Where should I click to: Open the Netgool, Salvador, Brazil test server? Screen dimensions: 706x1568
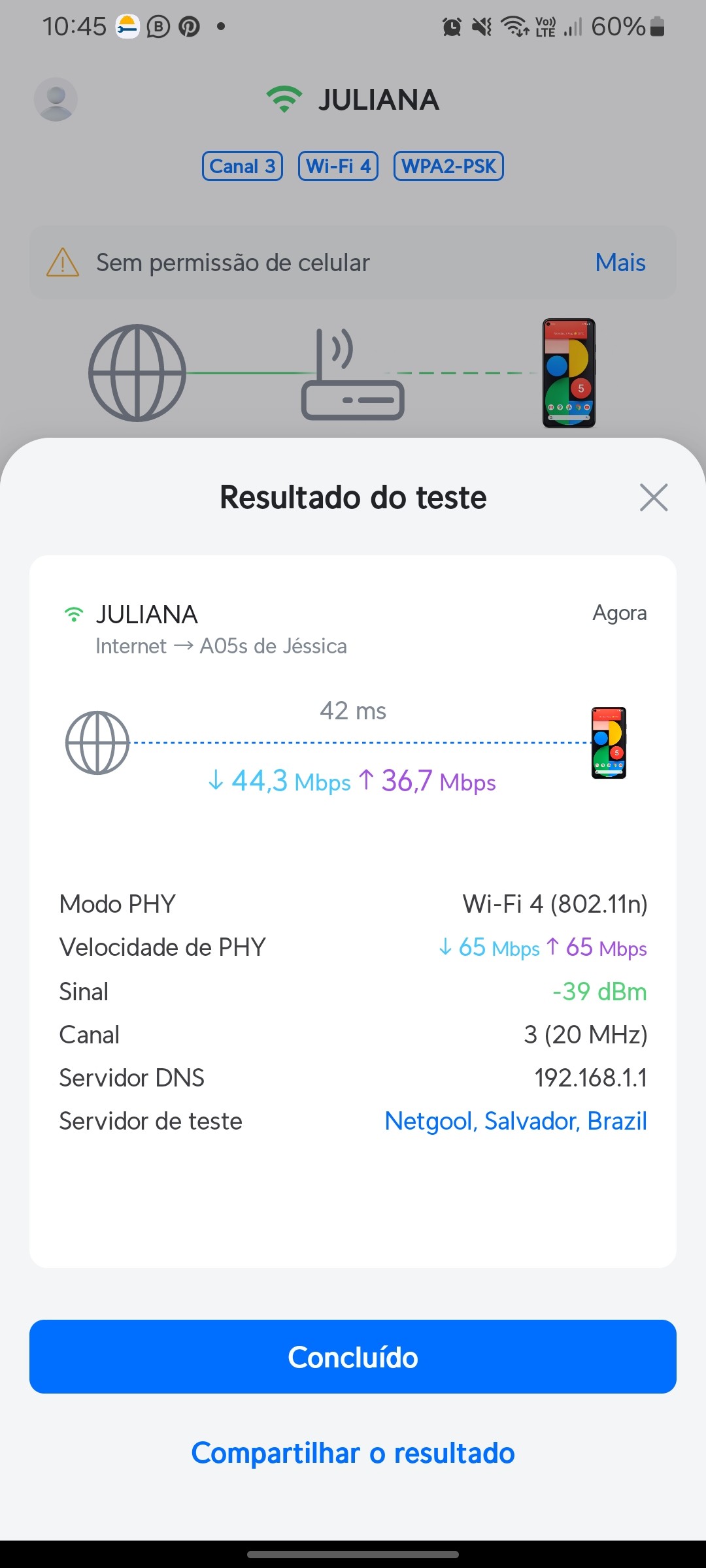(x=516, y=1121)
